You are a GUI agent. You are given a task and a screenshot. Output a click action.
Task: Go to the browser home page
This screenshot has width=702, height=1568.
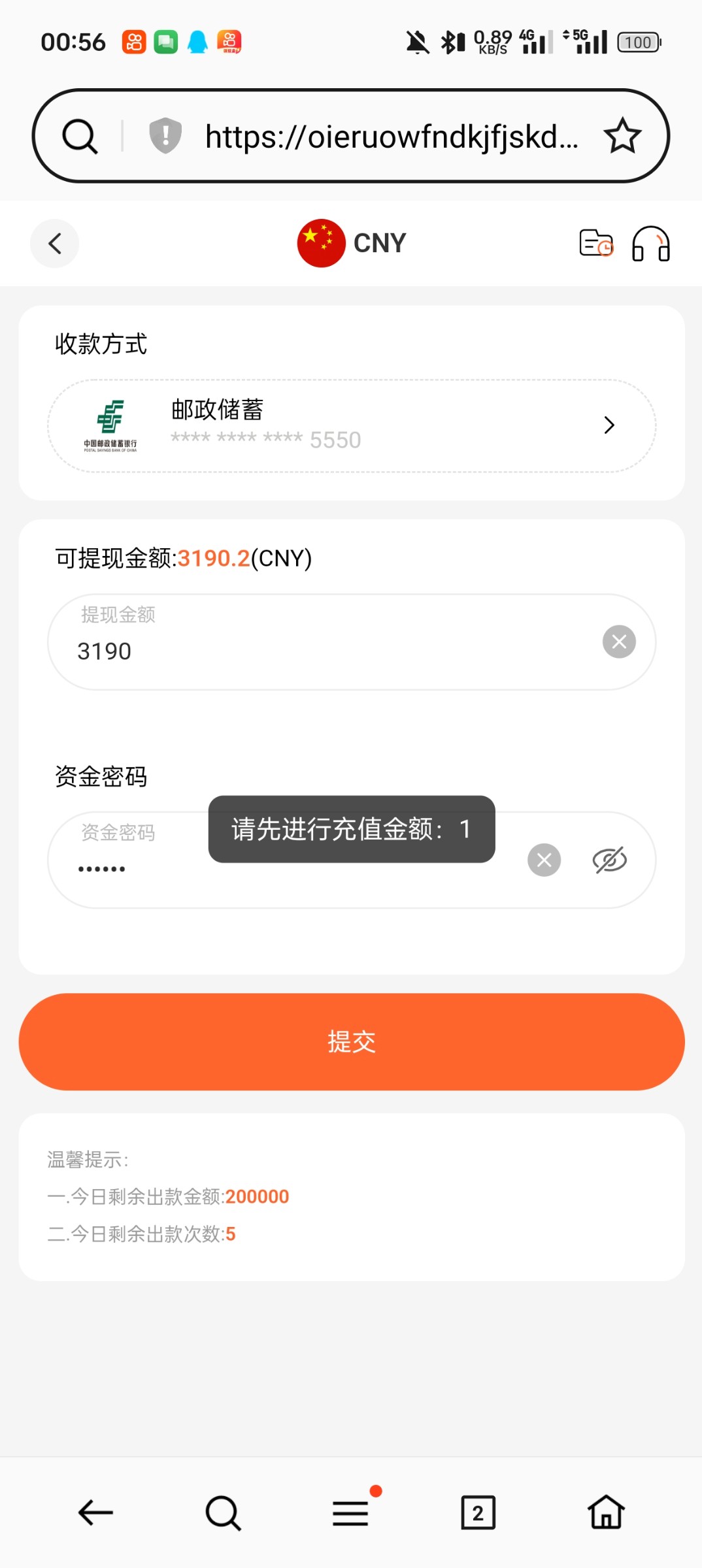[606, 1512]
